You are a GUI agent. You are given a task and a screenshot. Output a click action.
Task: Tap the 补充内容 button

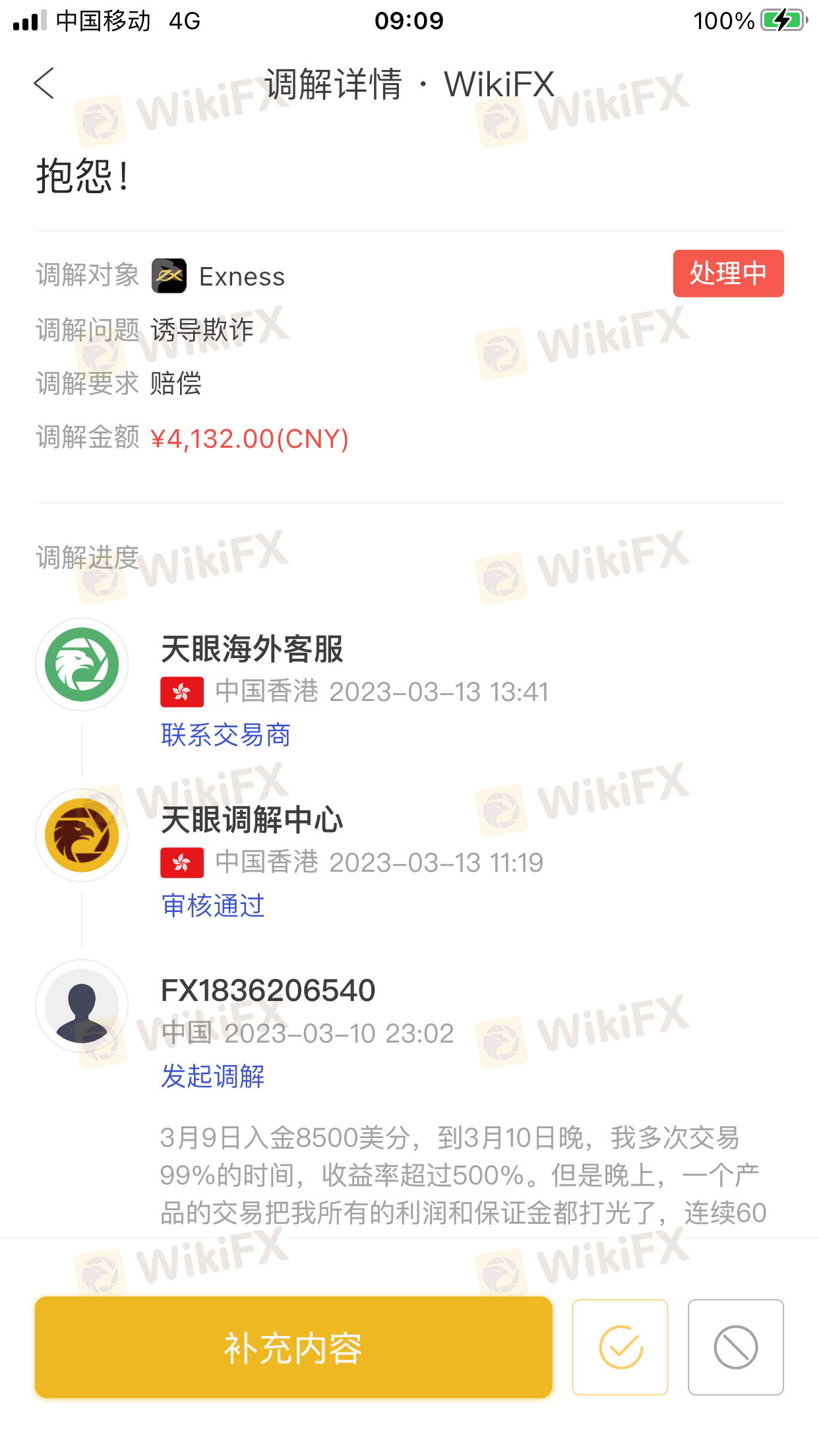(293, 1347)
